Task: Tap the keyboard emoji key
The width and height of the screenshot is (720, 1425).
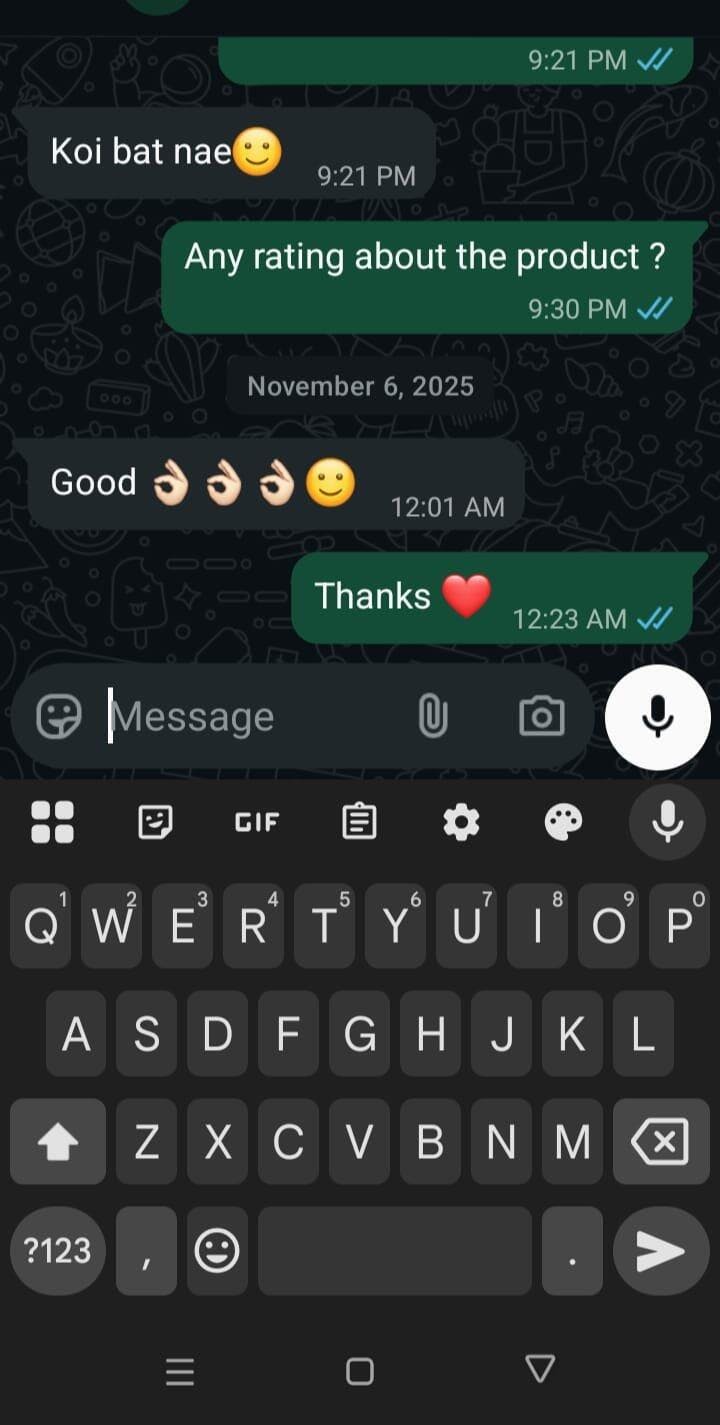Action: click(217, 1250)
